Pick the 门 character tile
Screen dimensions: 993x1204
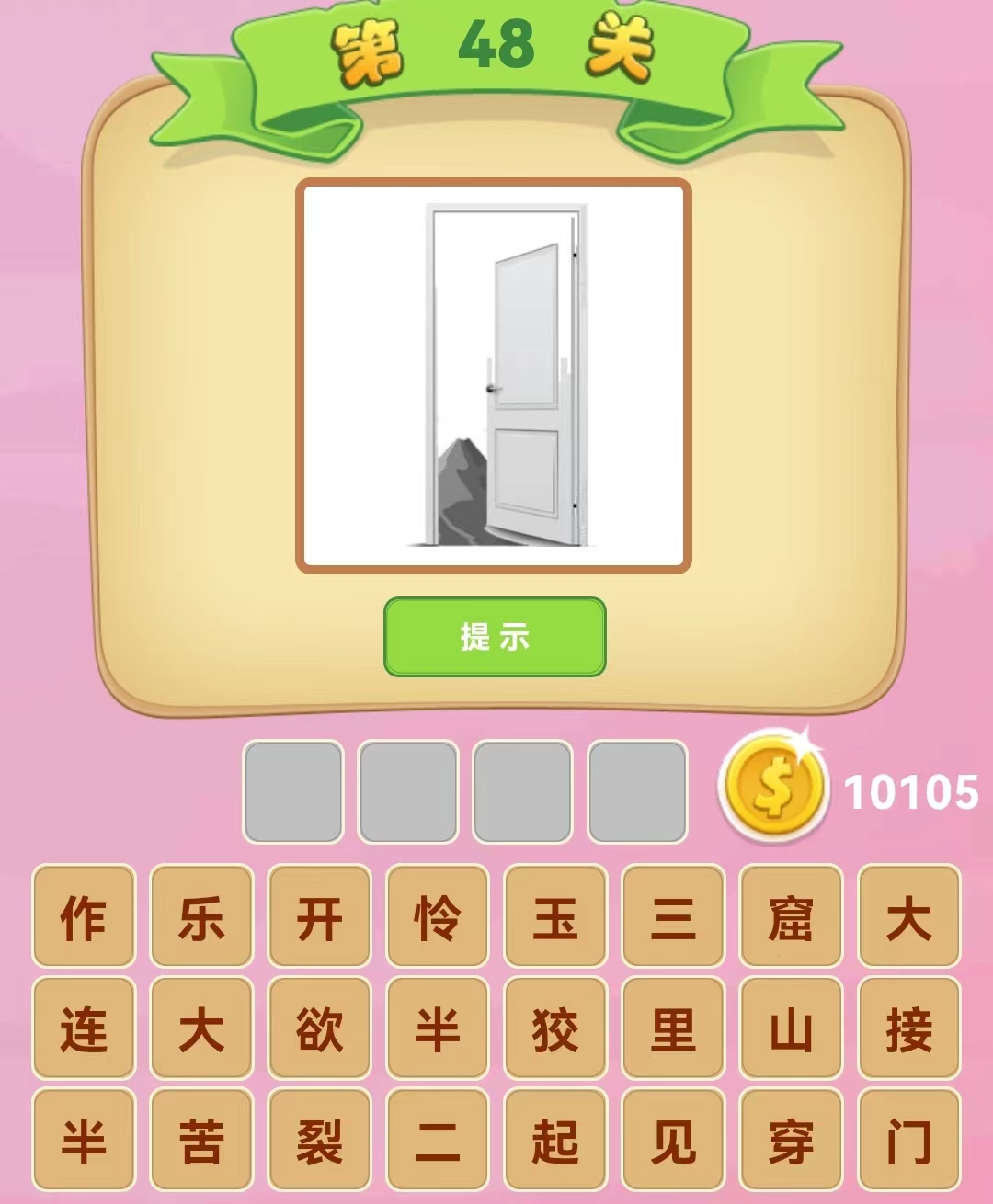point(908,1141)
